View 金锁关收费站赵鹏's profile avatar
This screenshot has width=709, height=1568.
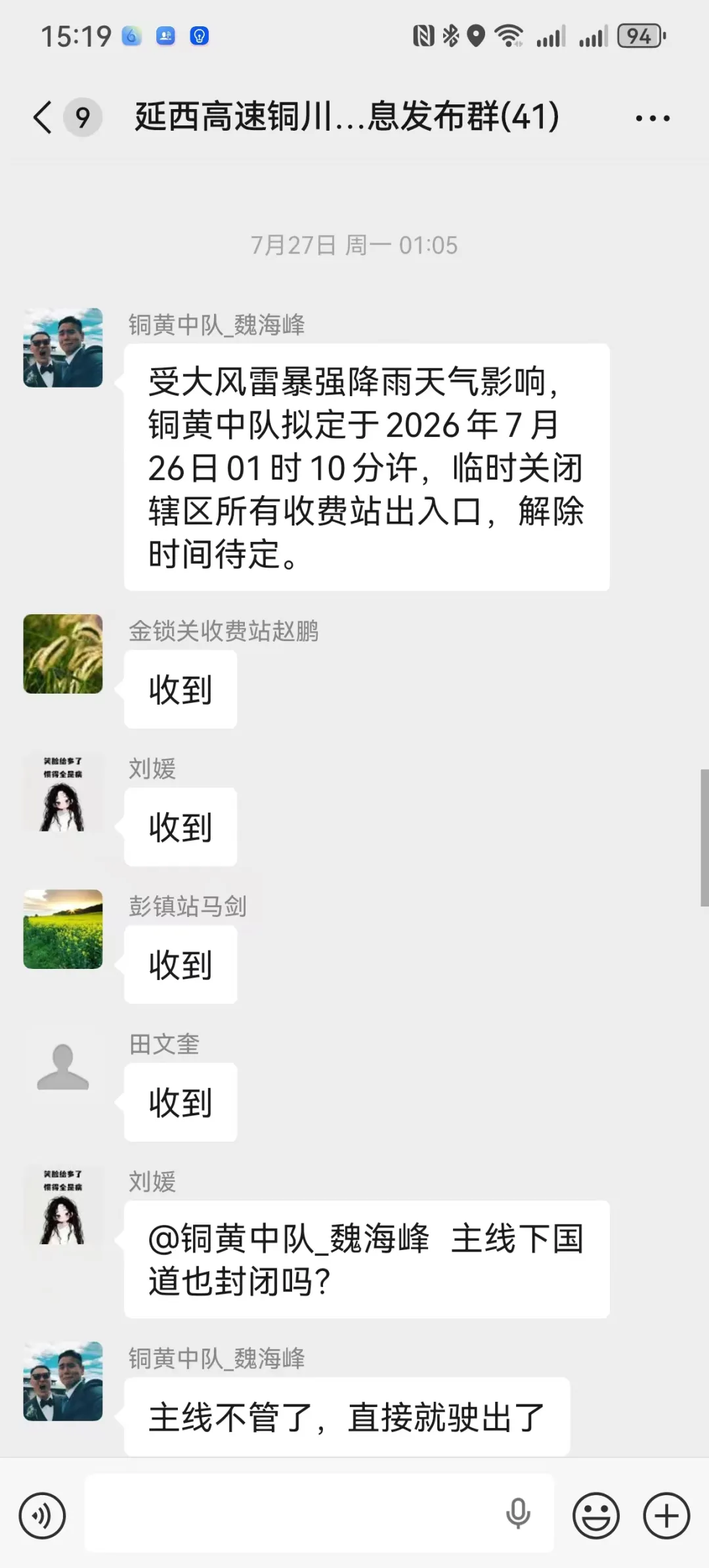tap(63, 654)
